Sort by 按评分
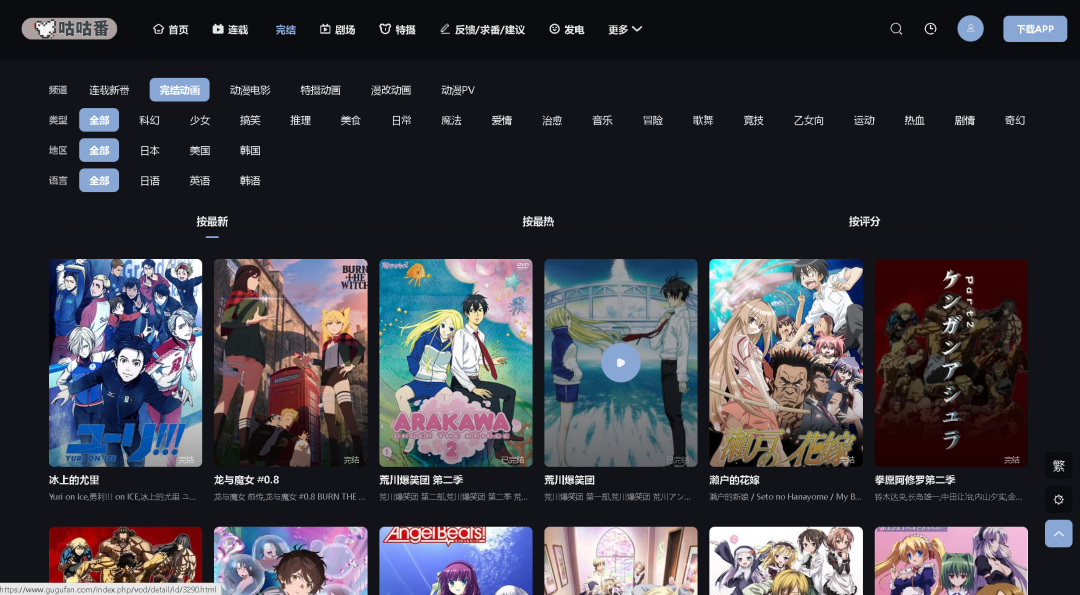1080x595 pixels. [864, 222]
